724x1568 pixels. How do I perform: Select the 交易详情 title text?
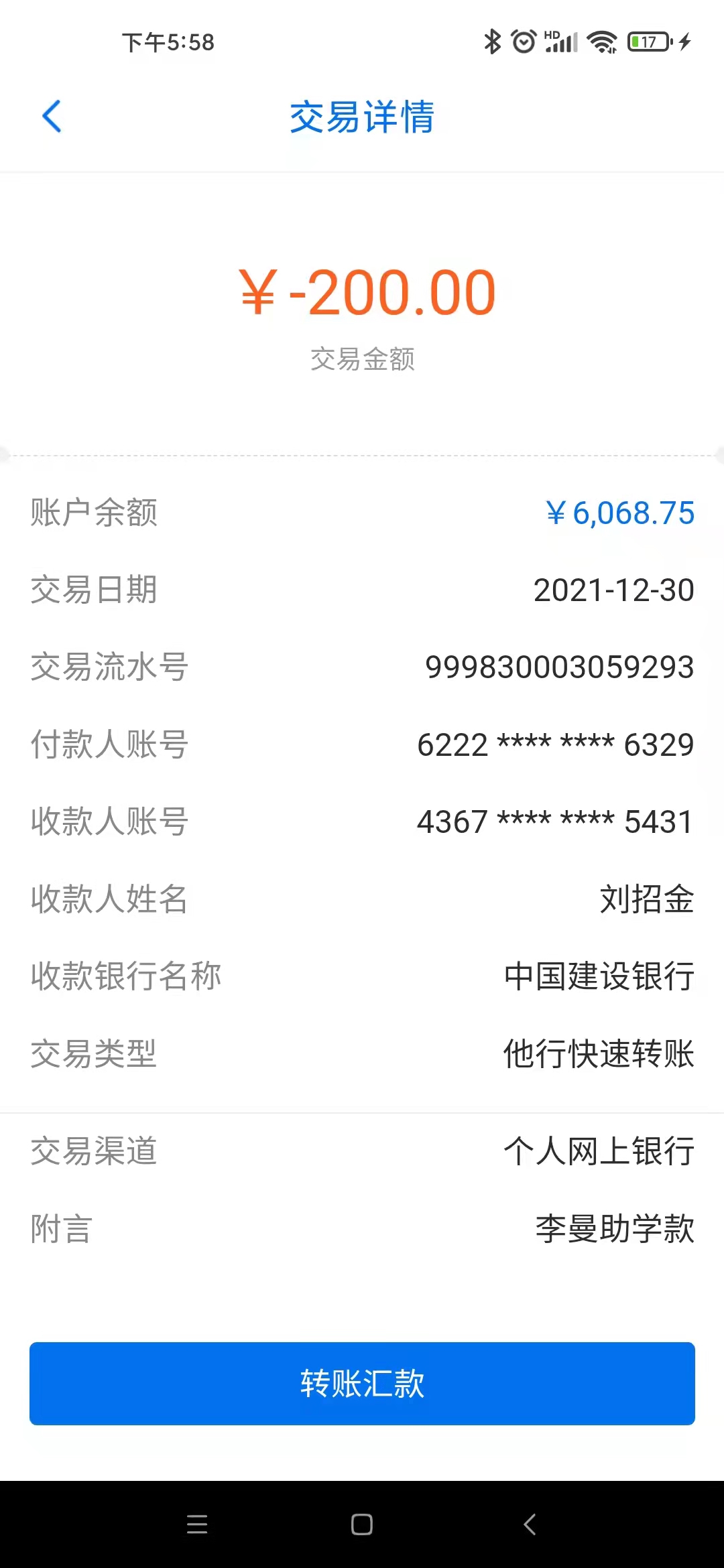coord(361,117)
